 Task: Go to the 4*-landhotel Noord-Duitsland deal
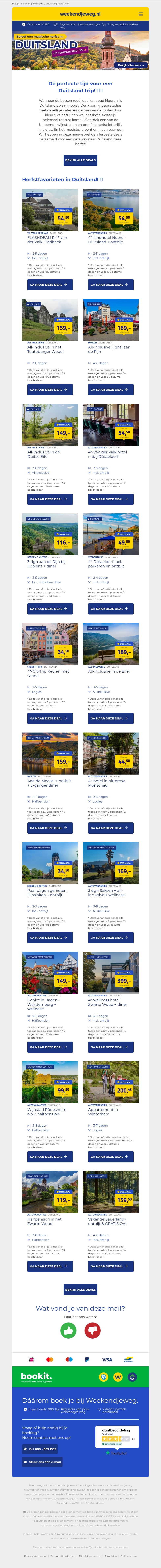(x=111, y=284)
